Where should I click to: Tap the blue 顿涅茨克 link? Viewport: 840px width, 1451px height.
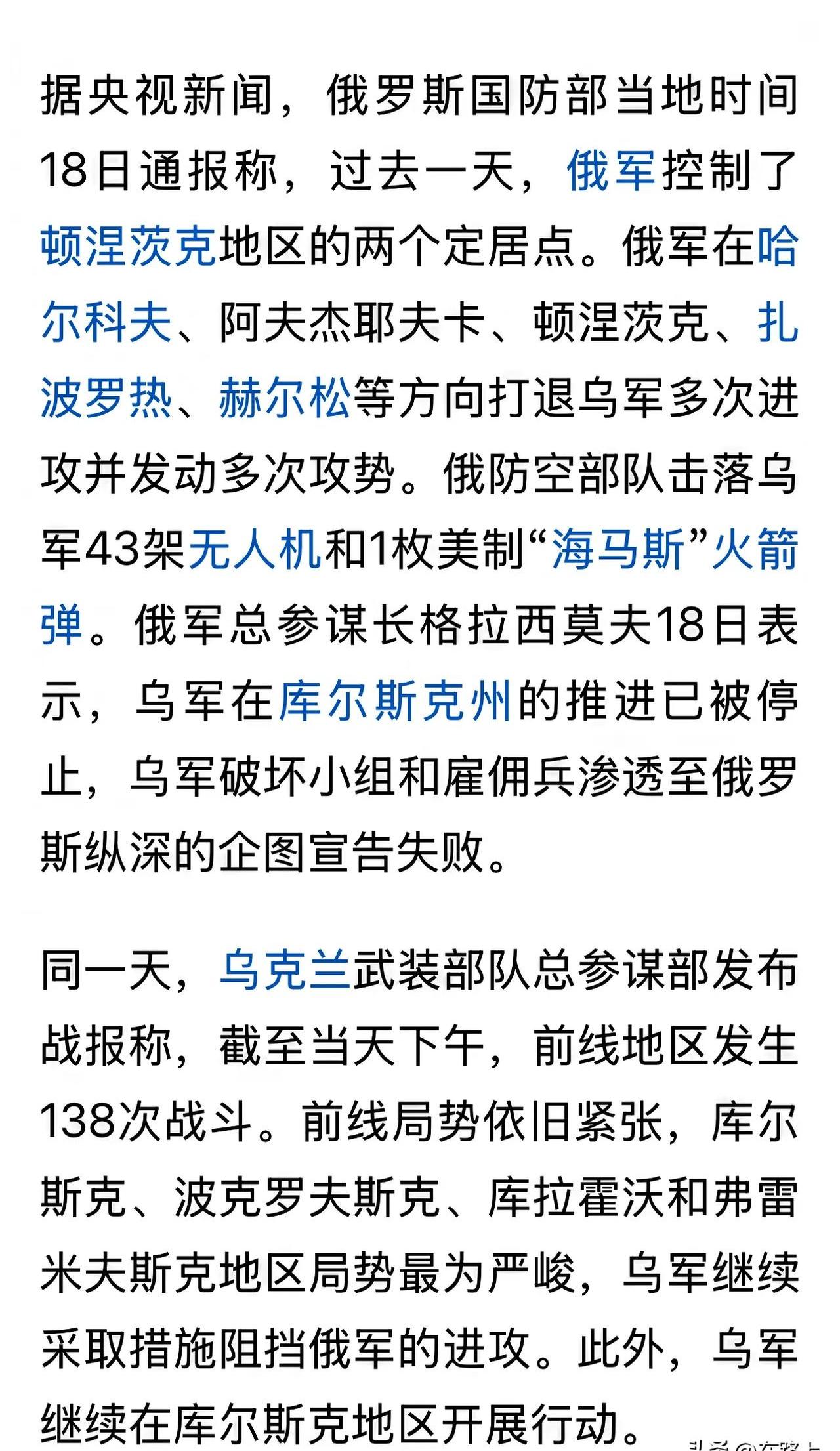[x=129, y=247]
